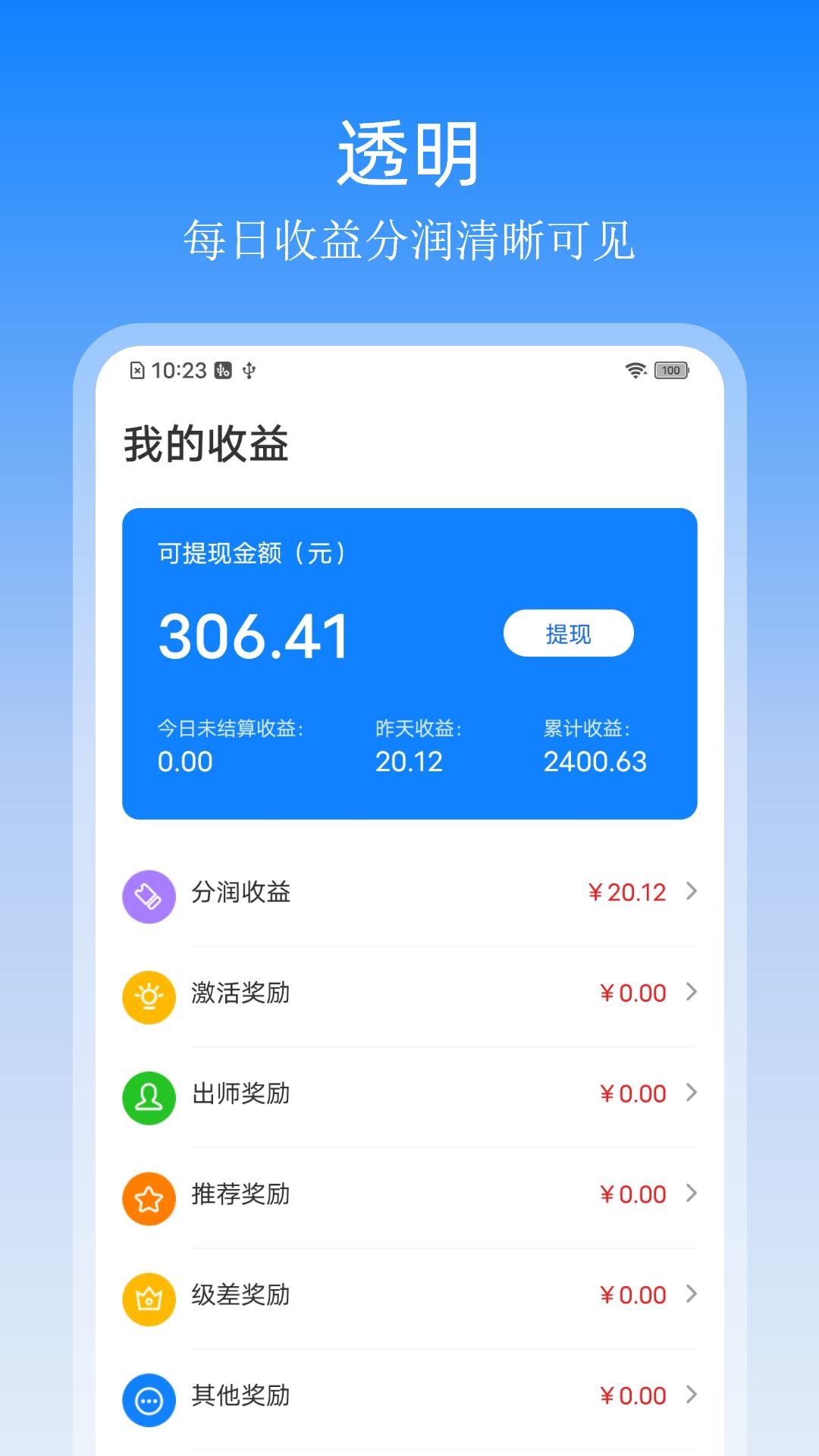The height and width of the screenshot is (1456, 819).
Task: Open the blue 其他奖励 chat icon
Action: pos(149,1398)
